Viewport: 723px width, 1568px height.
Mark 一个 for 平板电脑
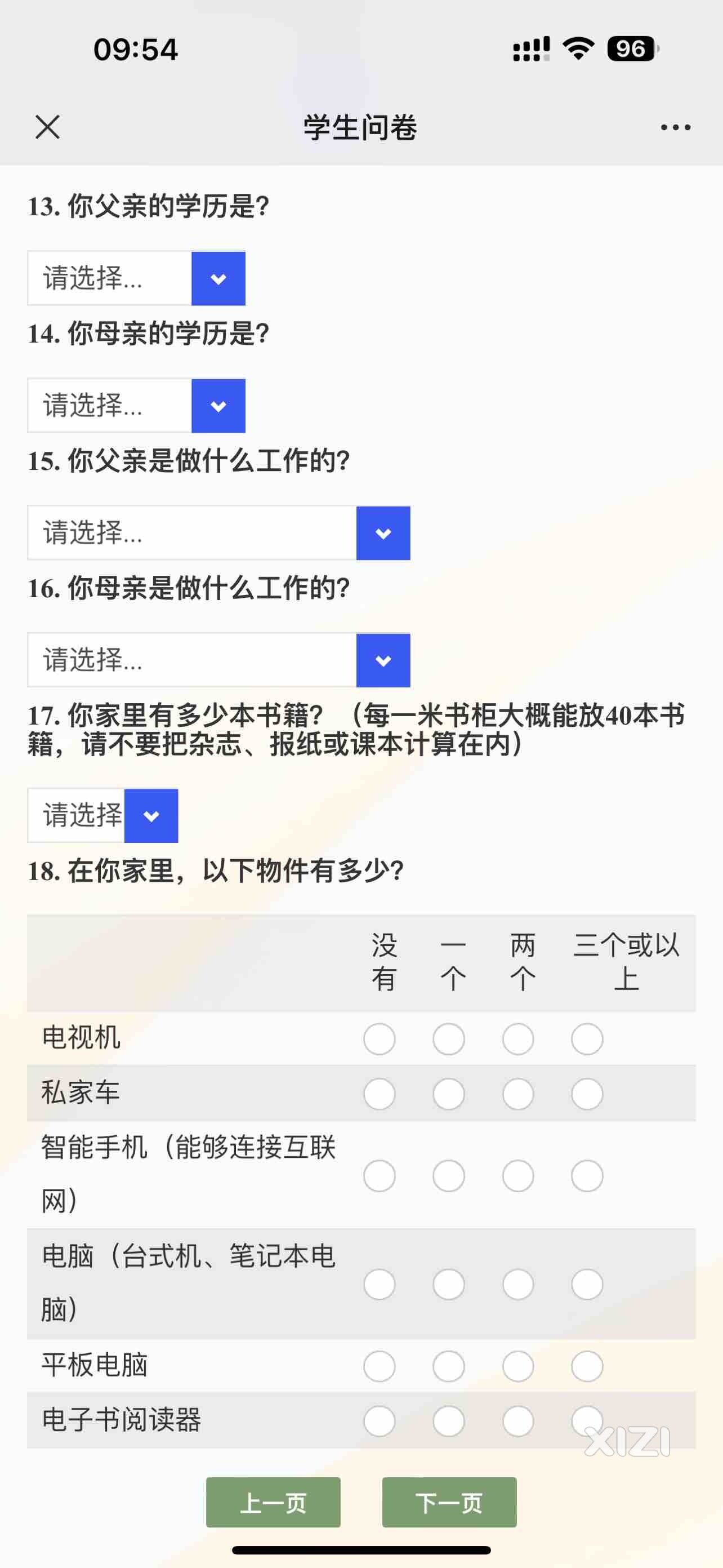[x=449, y=1366]
